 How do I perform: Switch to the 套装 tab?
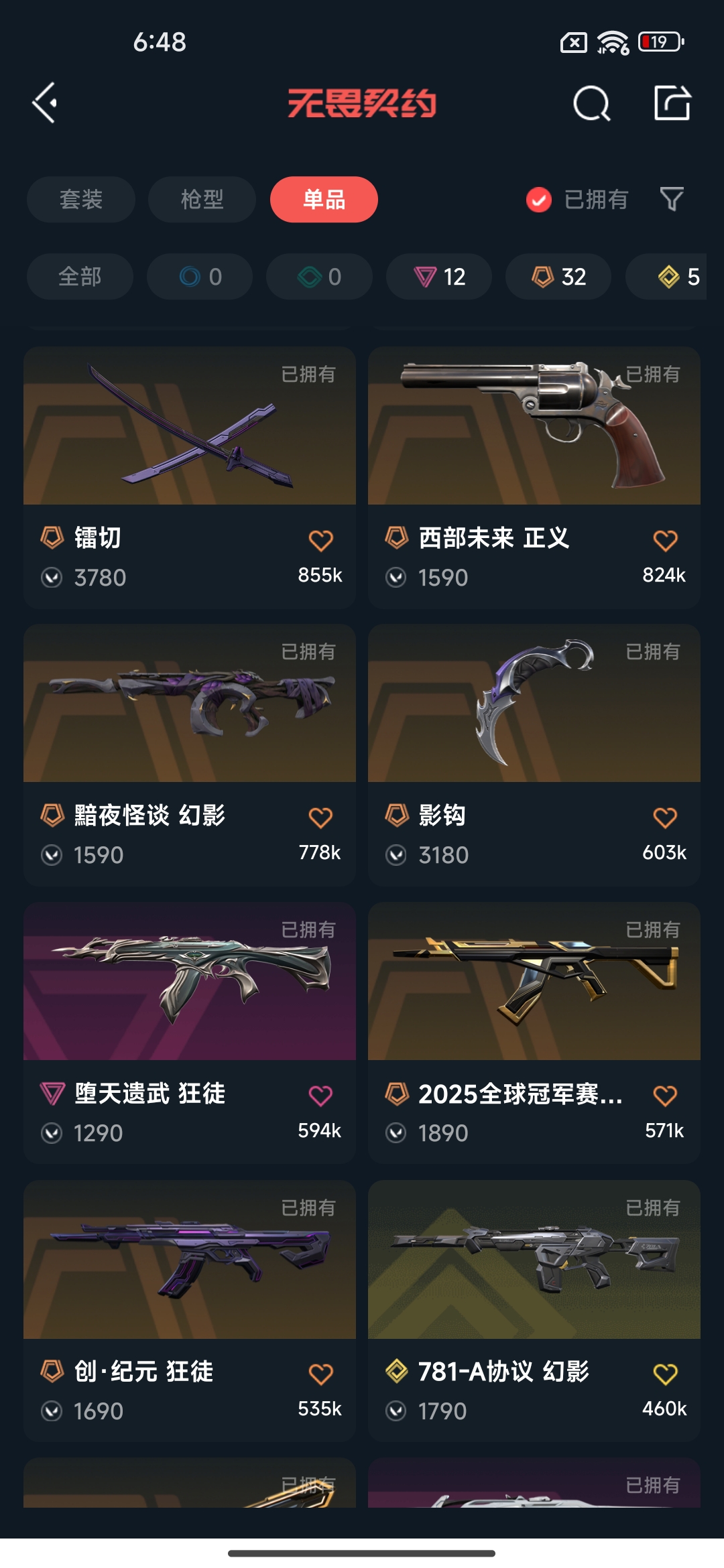[x=81, y=200]
